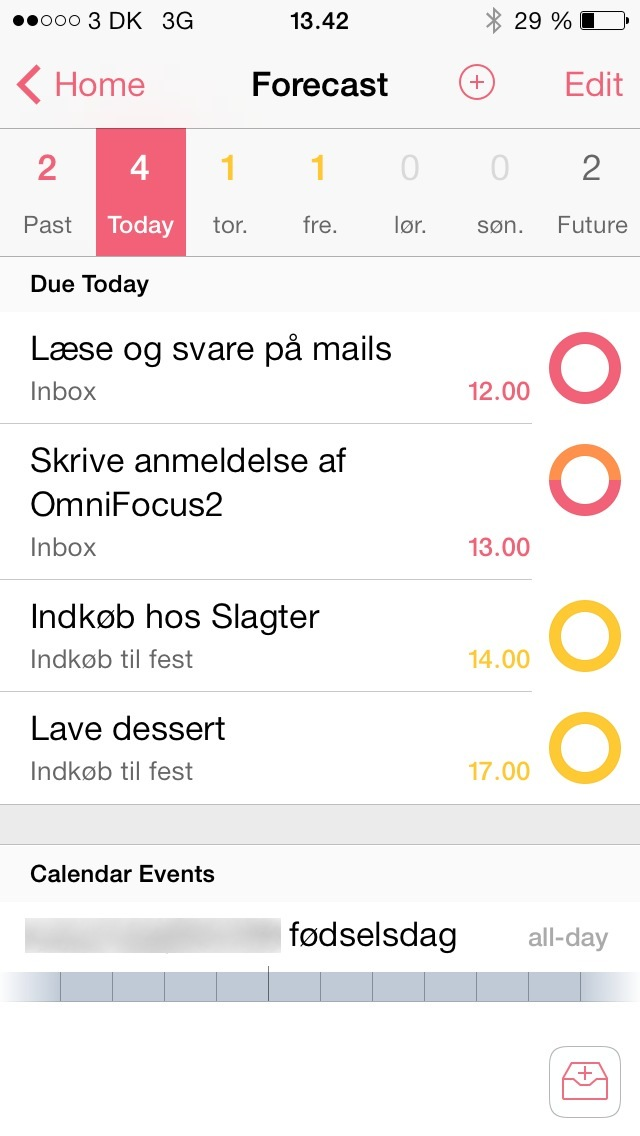Image resolution: width=640 pixels, height=1136 pixels.
Task: Select the søn. day tab
Action: (500, 193)
